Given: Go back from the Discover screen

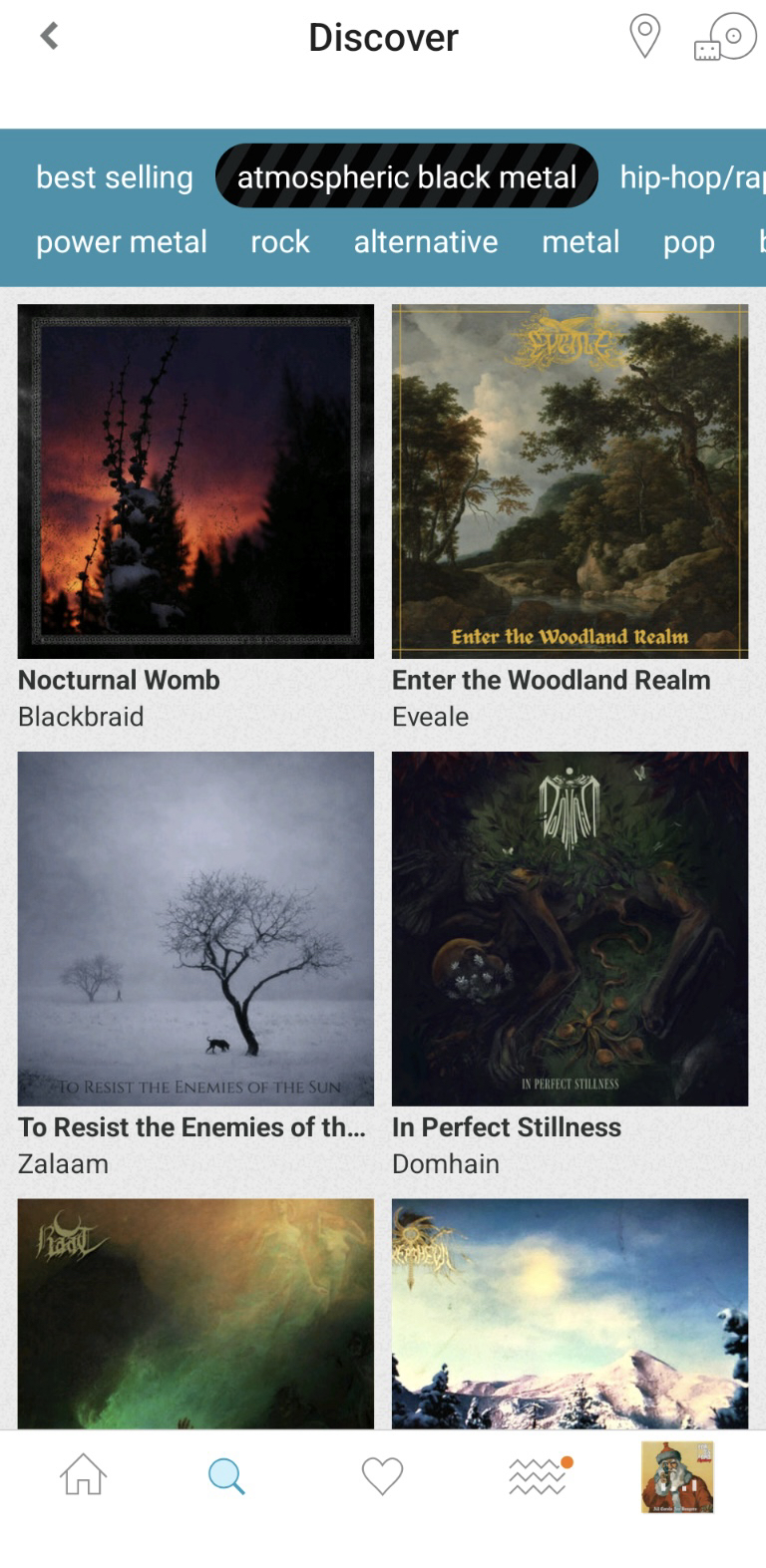Looking at the screenshot, I should click(49, 37).
